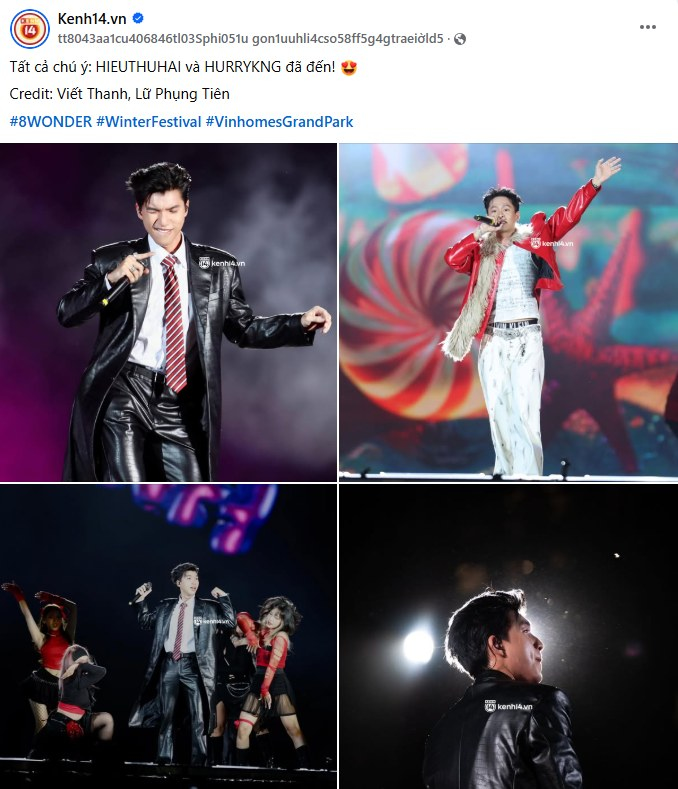Screen dimensions: 678x789
Task: Open photo of man in black leather coat dancing
Action: coord(169,311)
